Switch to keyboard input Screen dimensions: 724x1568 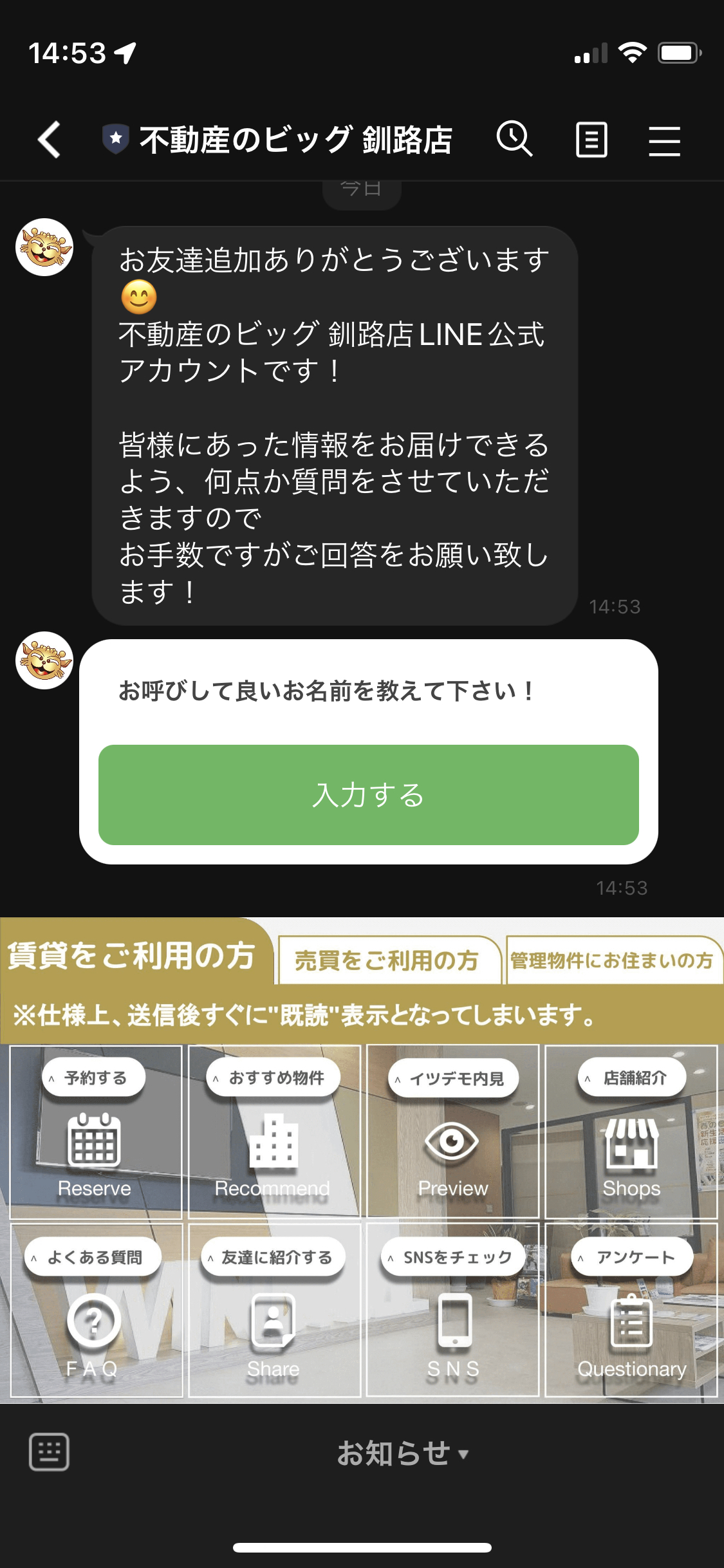(49, 1452)
